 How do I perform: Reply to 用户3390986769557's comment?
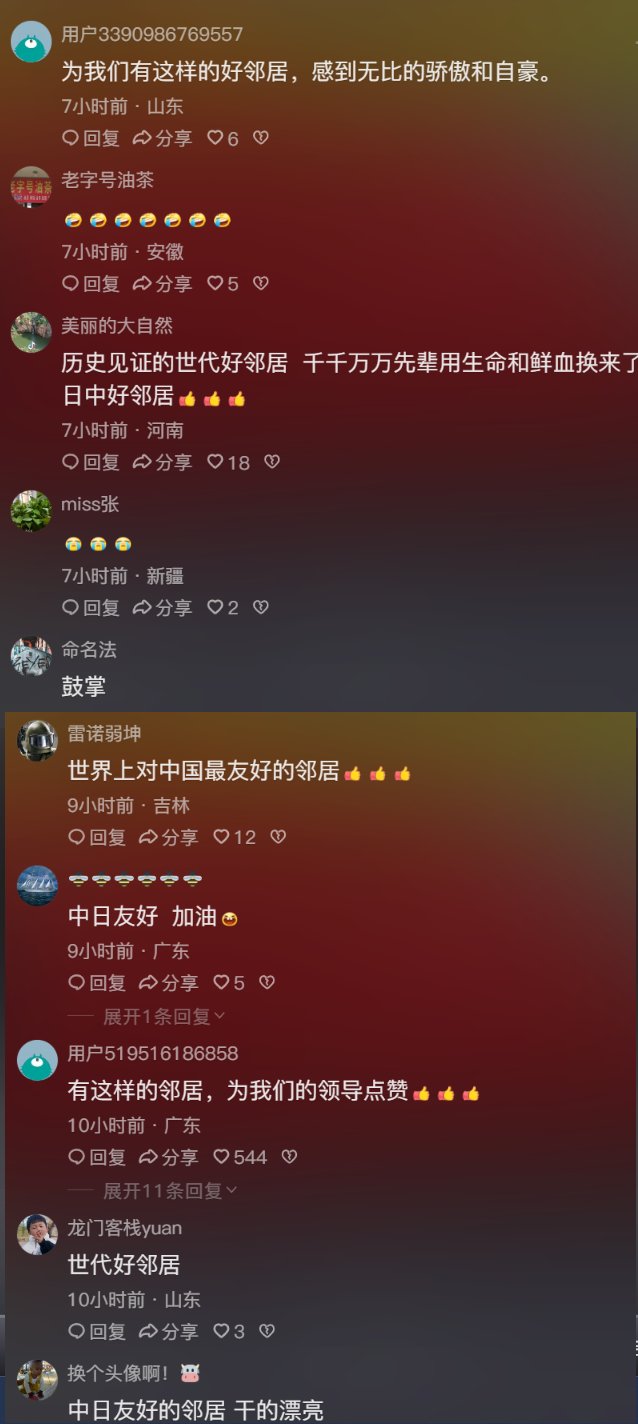pyautogui.click(x=91, y=138)
